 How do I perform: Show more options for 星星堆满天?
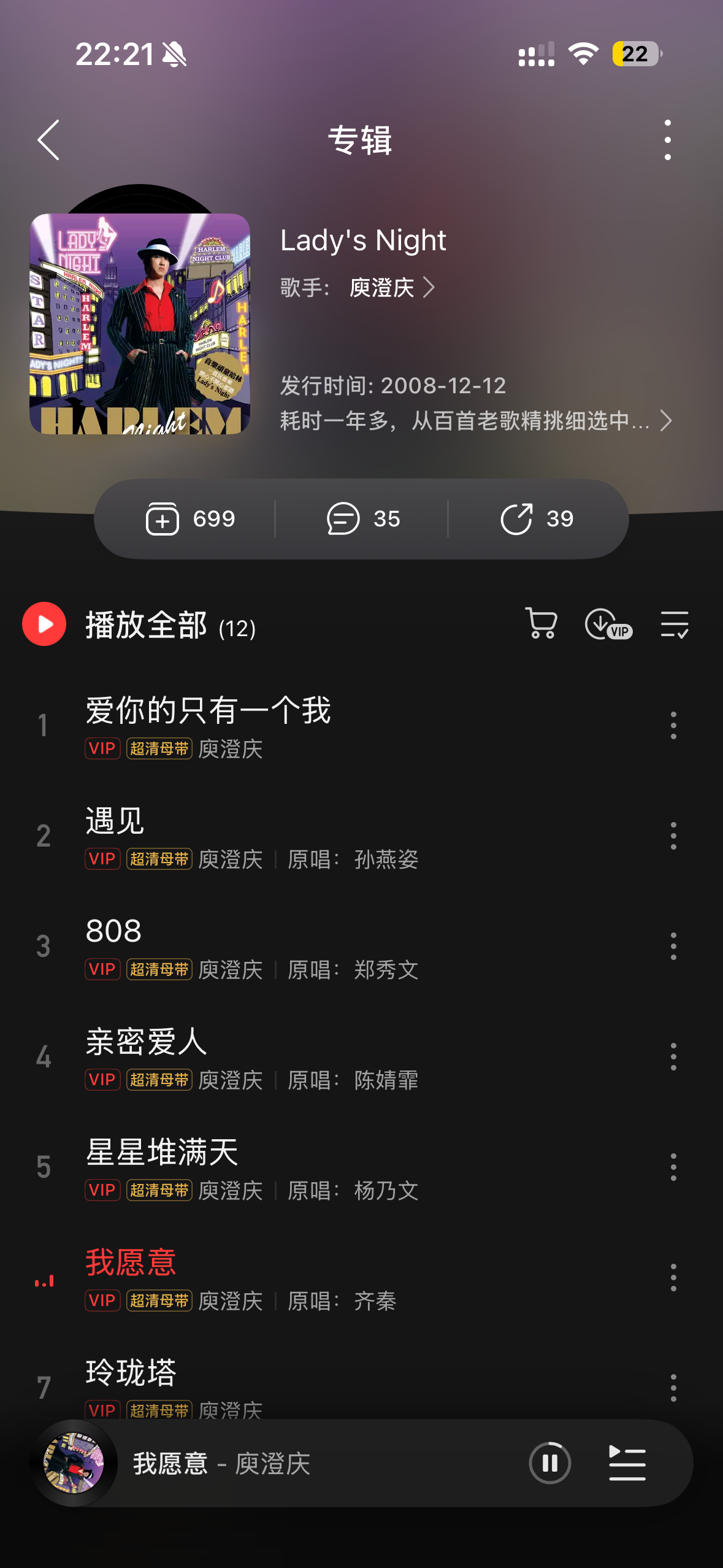[673, 1167]
